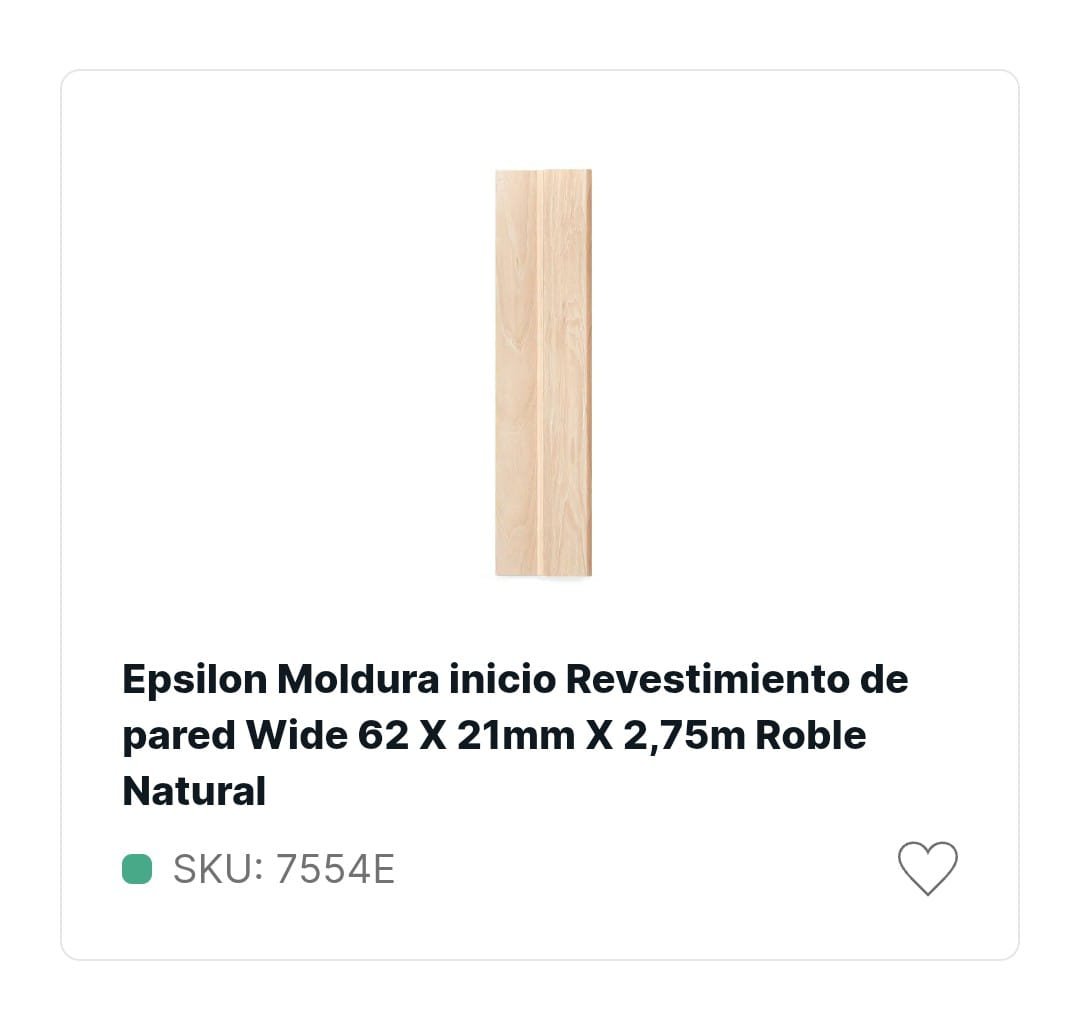Add Epsilon Moldura to the wishlist

pos(927,867)
